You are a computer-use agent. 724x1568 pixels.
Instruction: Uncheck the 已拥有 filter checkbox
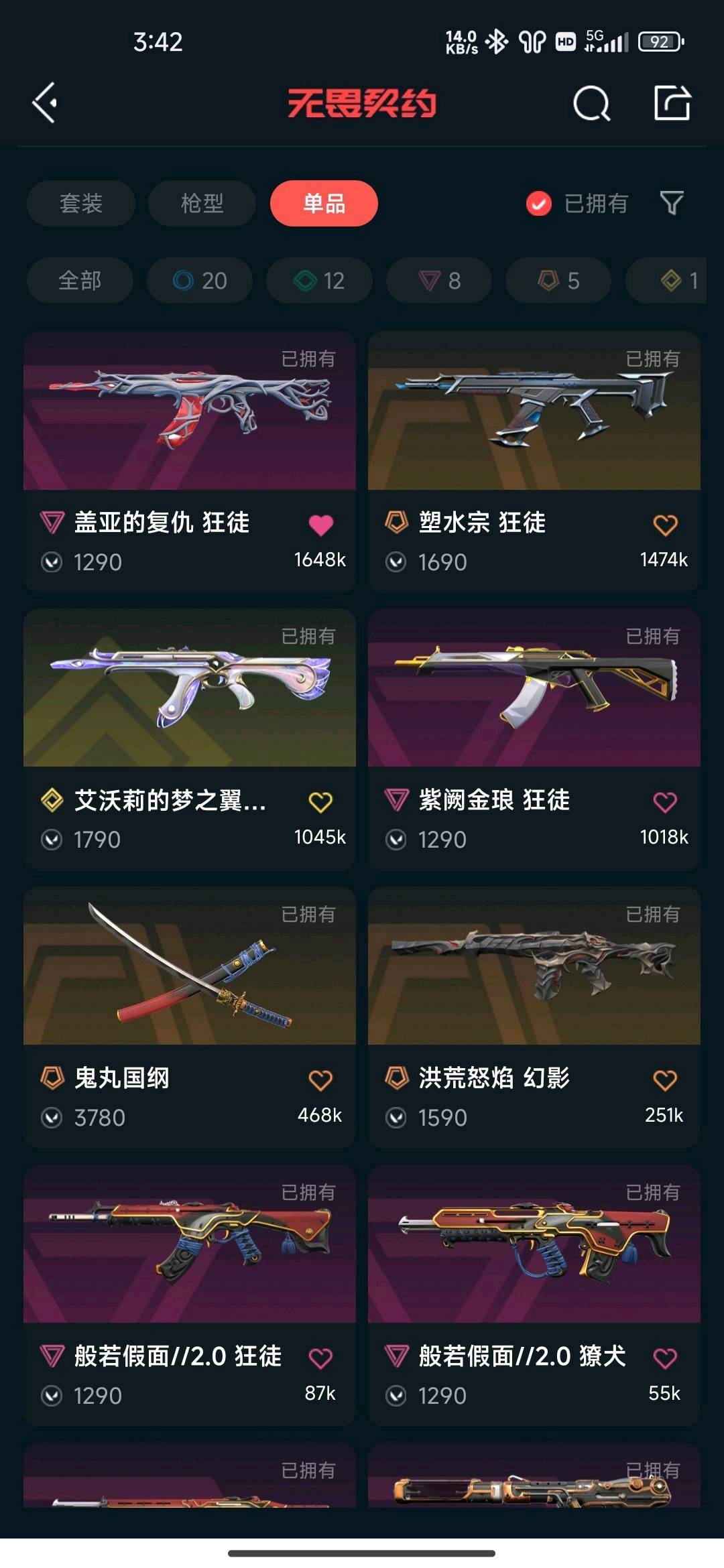539,204
